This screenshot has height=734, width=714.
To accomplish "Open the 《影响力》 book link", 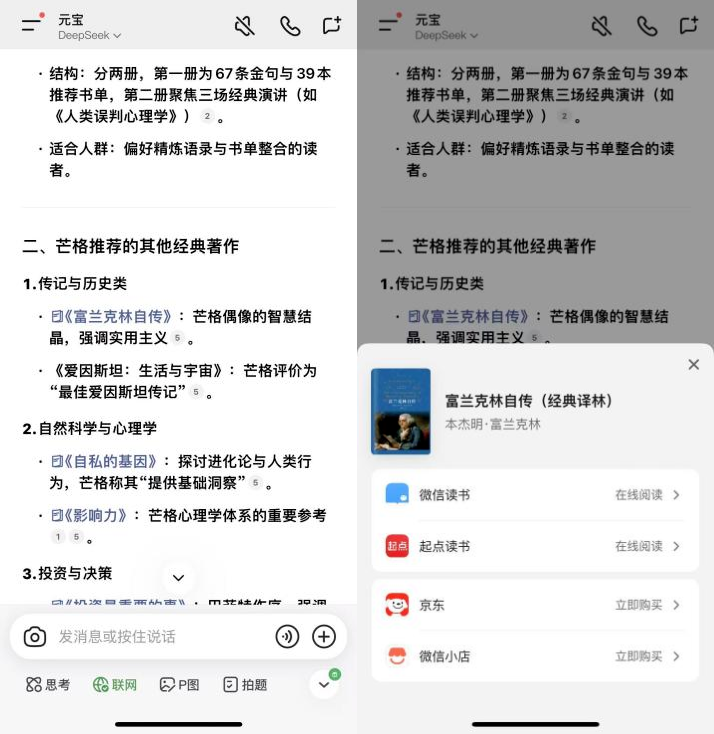I will 90,515.
